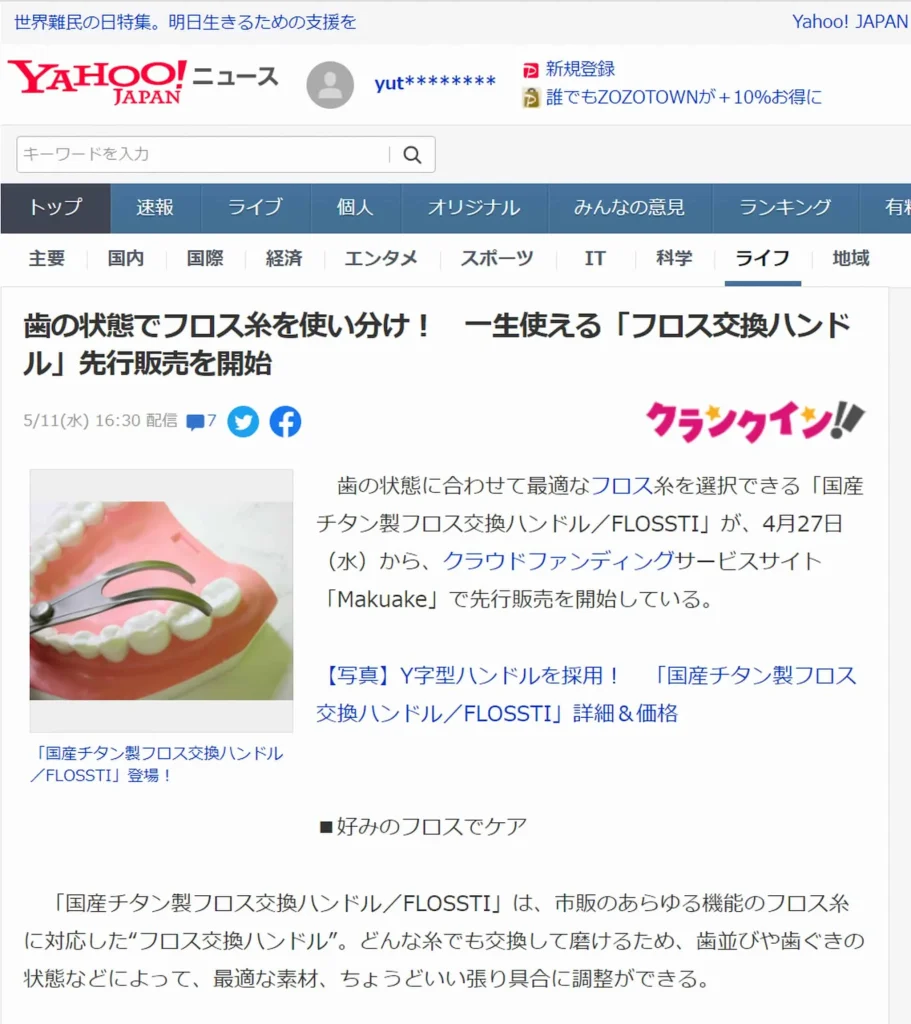Tap the search magnifier button
911x1024 pixels.
(412, 155)
